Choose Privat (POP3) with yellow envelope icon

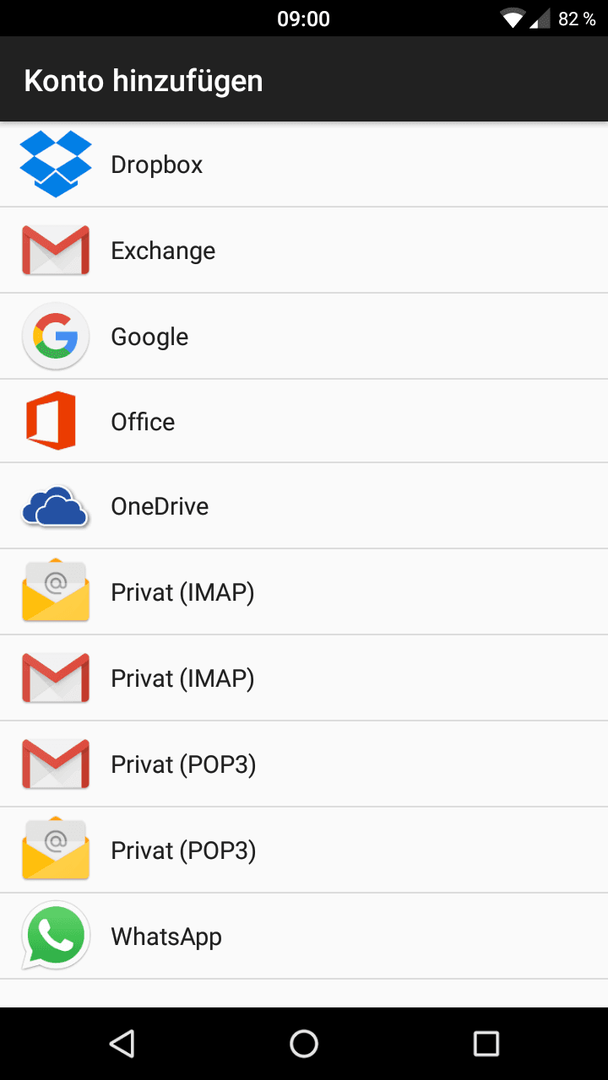click(304, 850)
